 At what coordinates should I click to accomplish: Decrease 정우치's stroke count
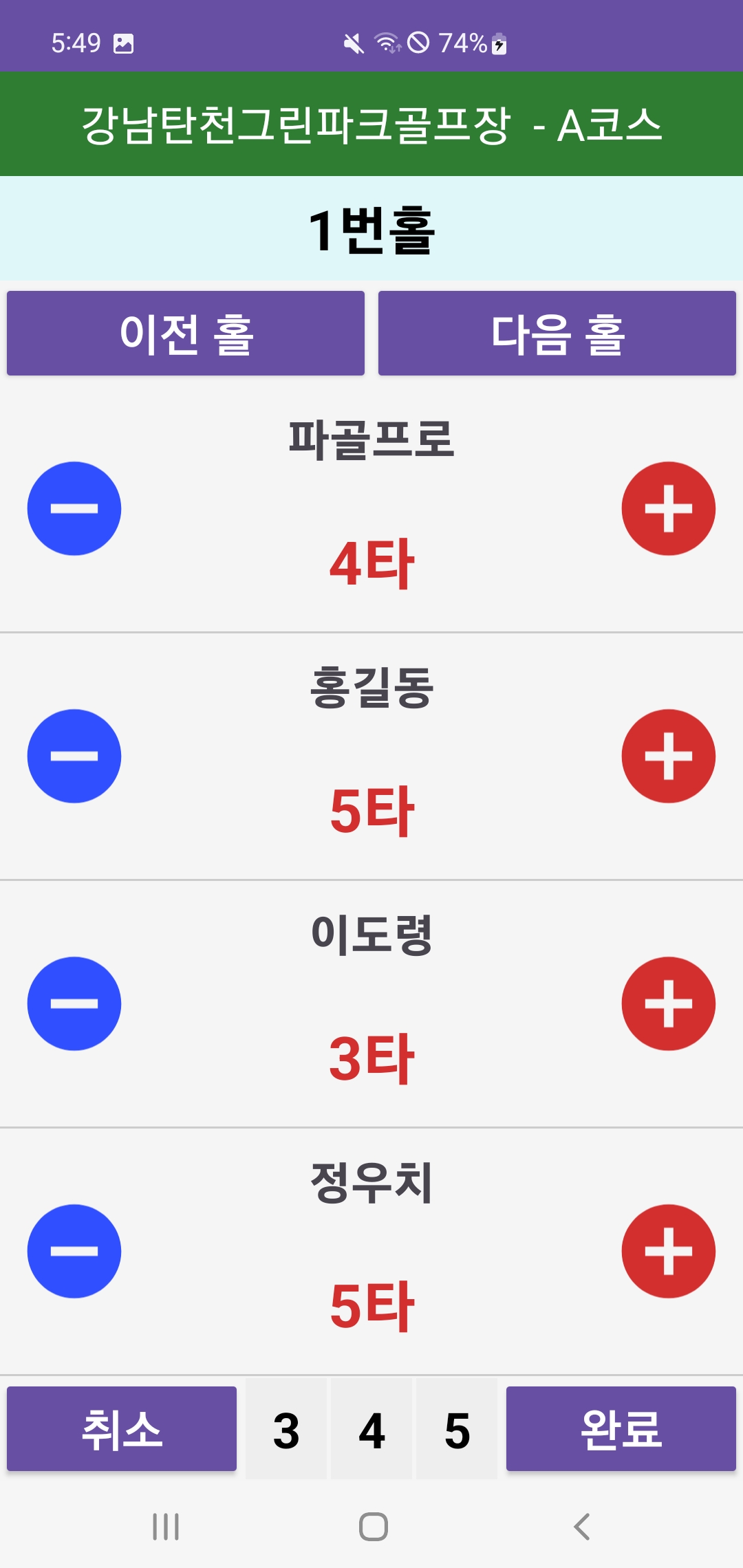click(x=74, y=1251)
